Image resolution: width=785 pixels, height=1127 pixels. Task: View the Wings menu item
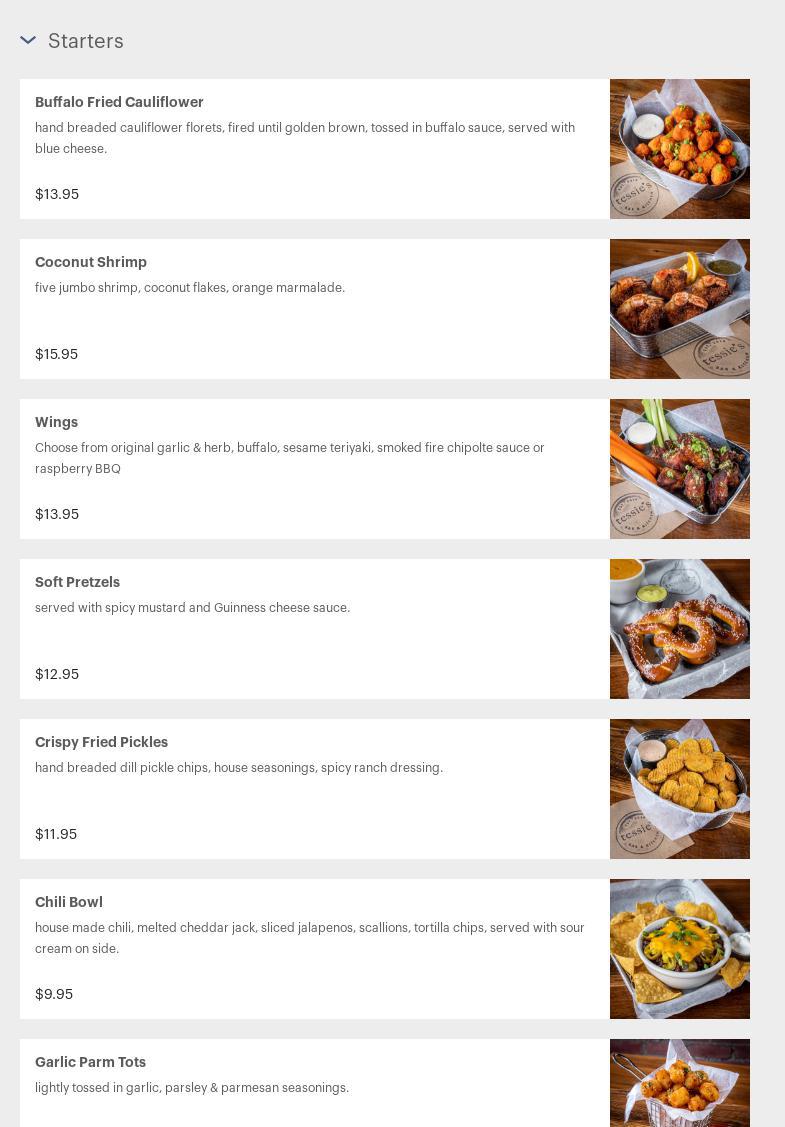tap(56, 422)
